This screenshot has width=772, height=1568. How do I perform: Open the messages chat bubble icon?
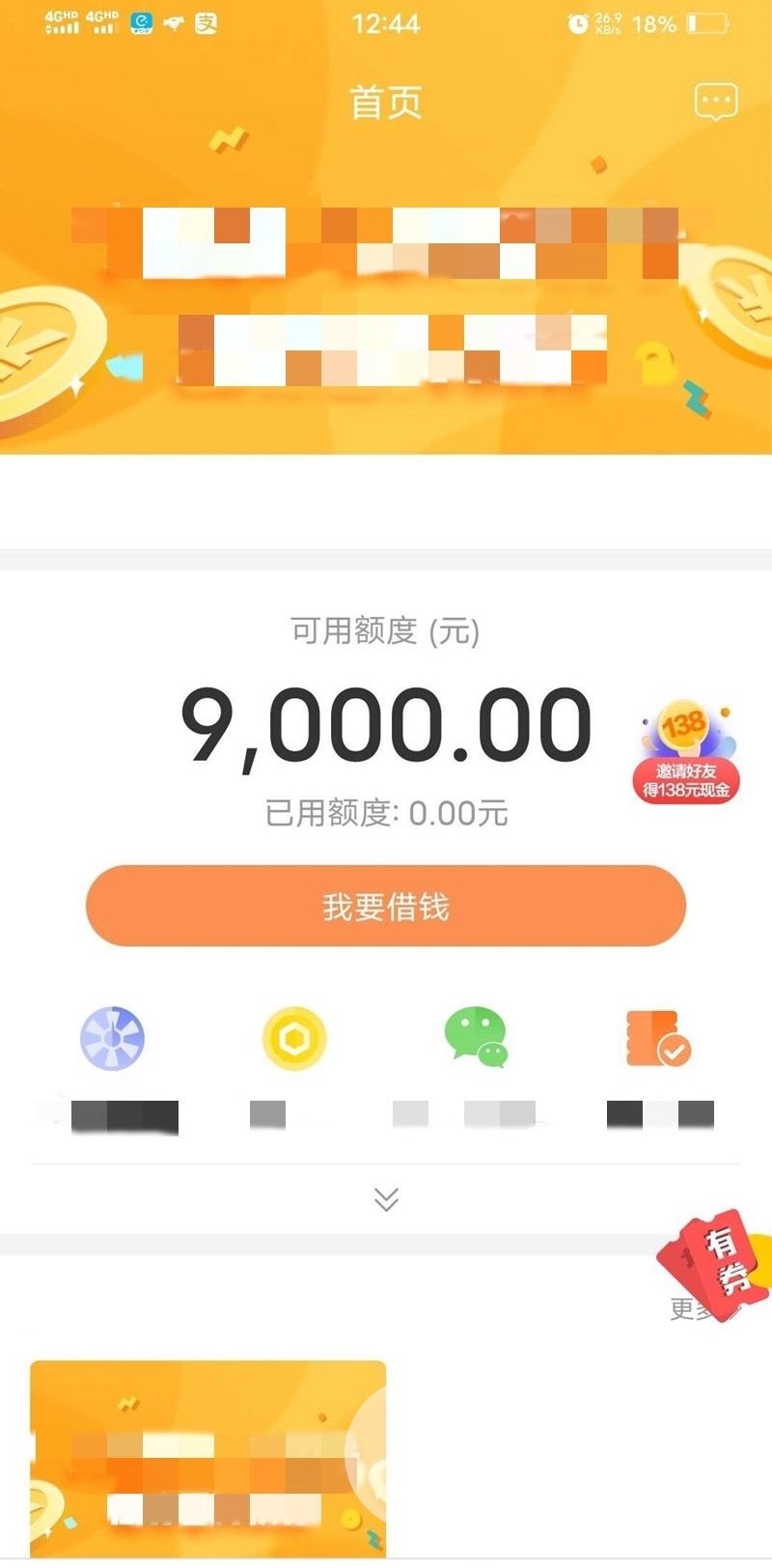tap(715, 101)
